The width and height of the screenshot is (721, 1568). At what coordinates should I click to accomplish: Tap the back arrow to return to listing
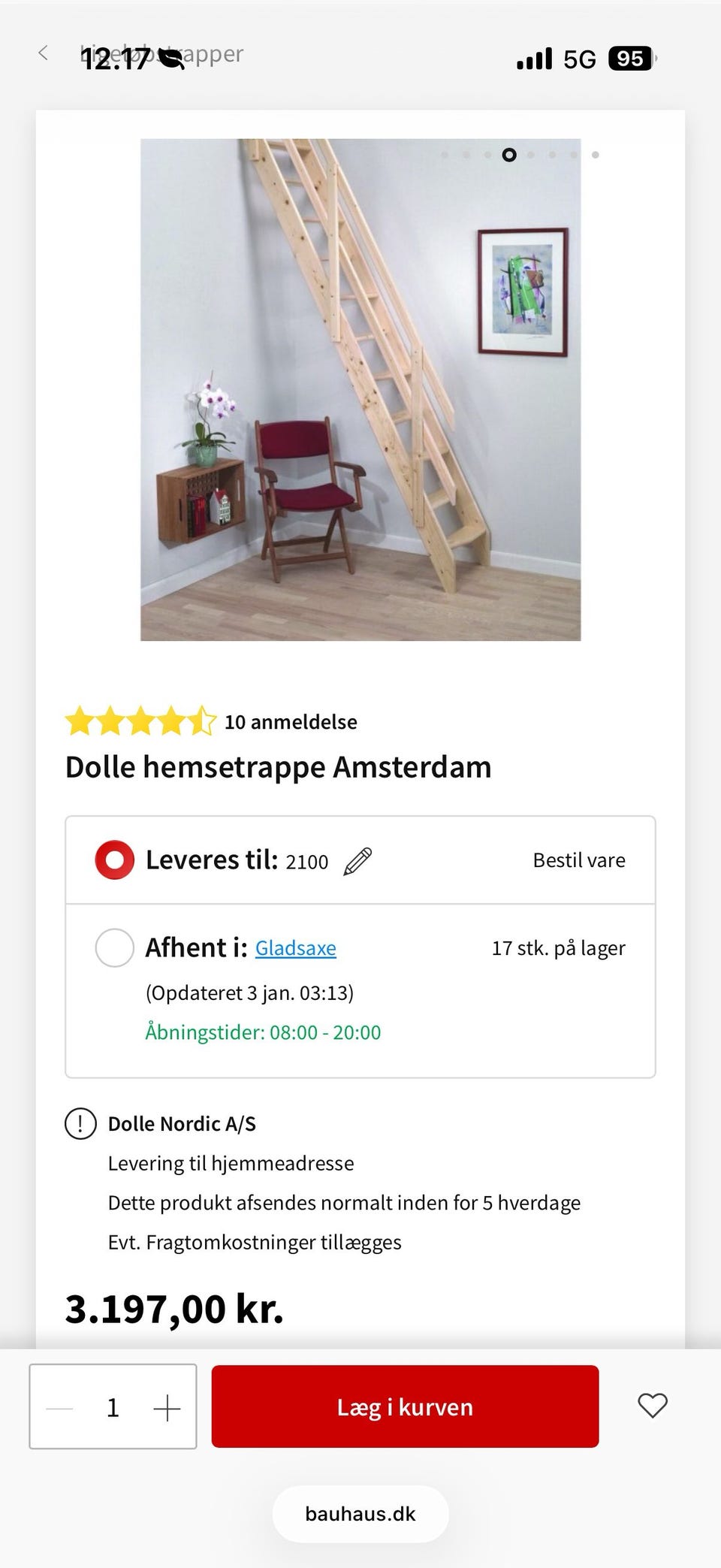pyautogui.click(x=43, y=53)
